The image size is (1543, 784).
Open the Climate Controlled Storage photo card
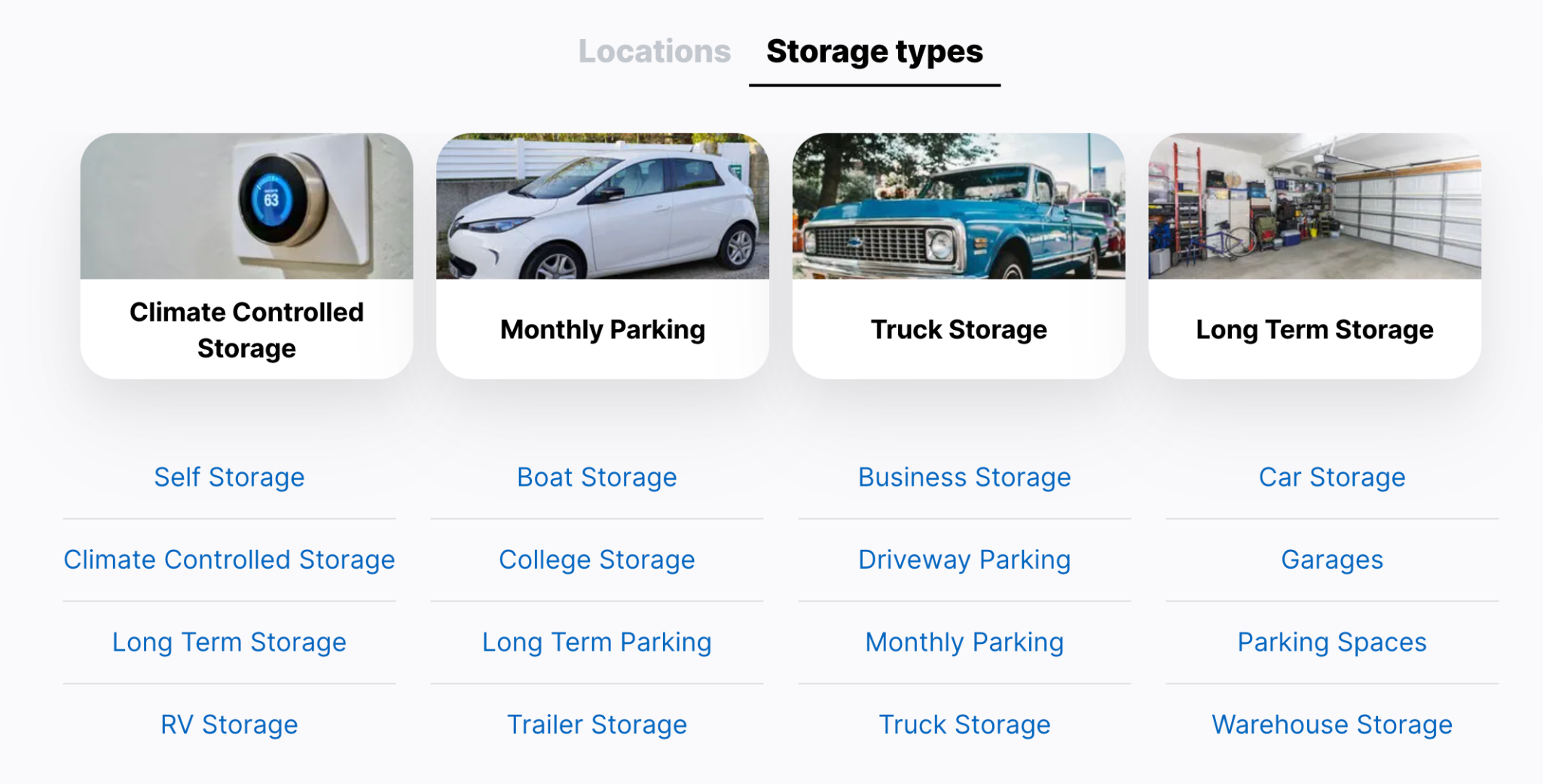[x=246, y=255]
